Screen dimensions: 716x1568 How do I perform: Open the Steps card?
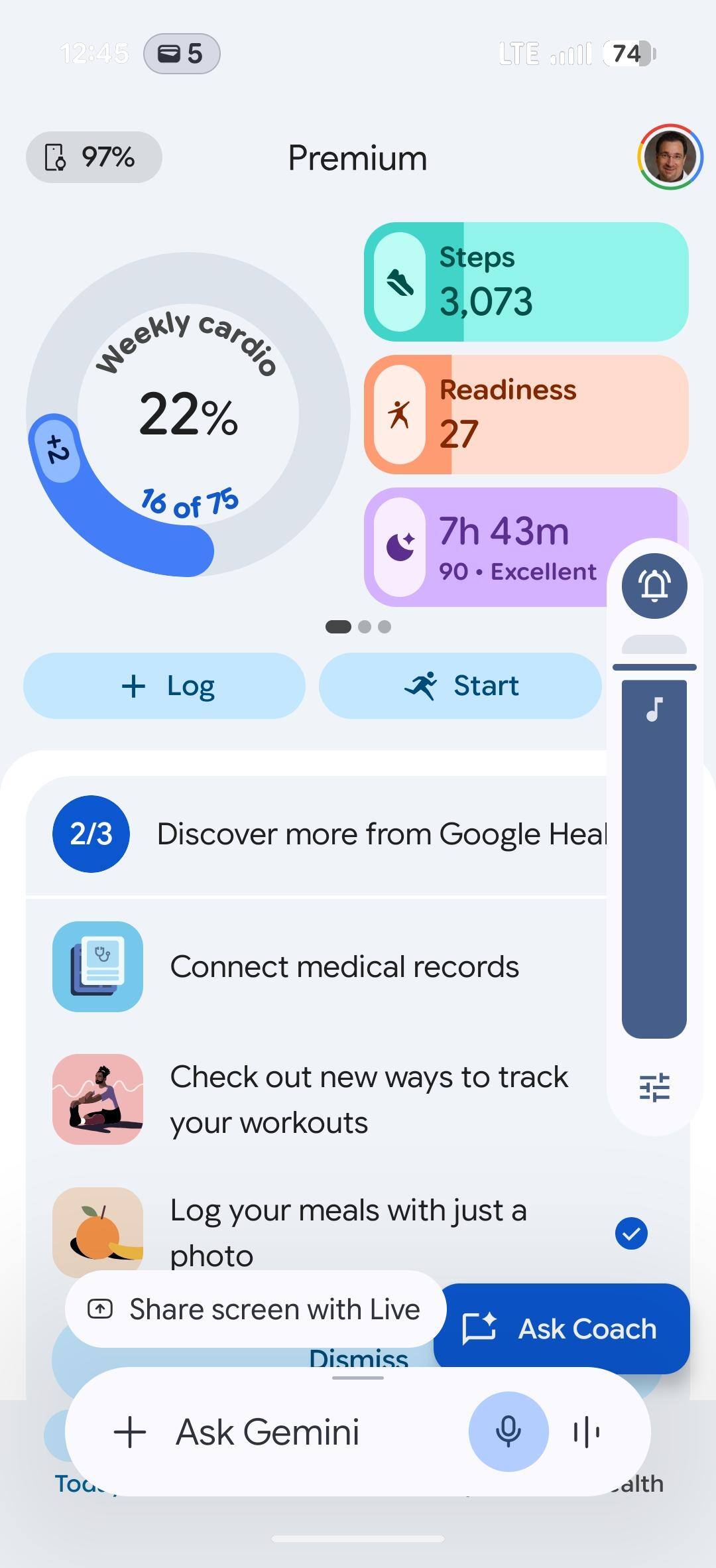(x=526, y=282)
